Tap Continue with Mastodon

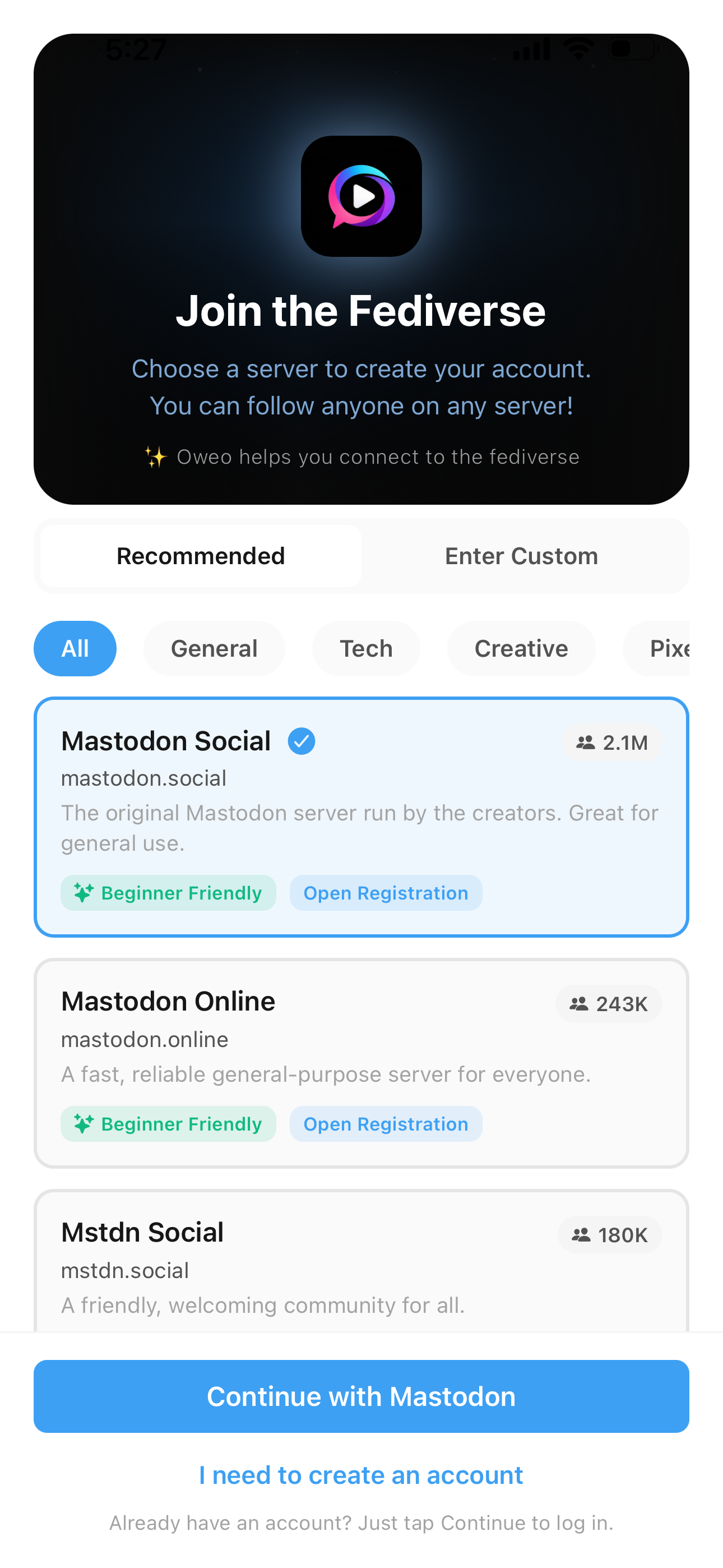tap(361, 1396)
